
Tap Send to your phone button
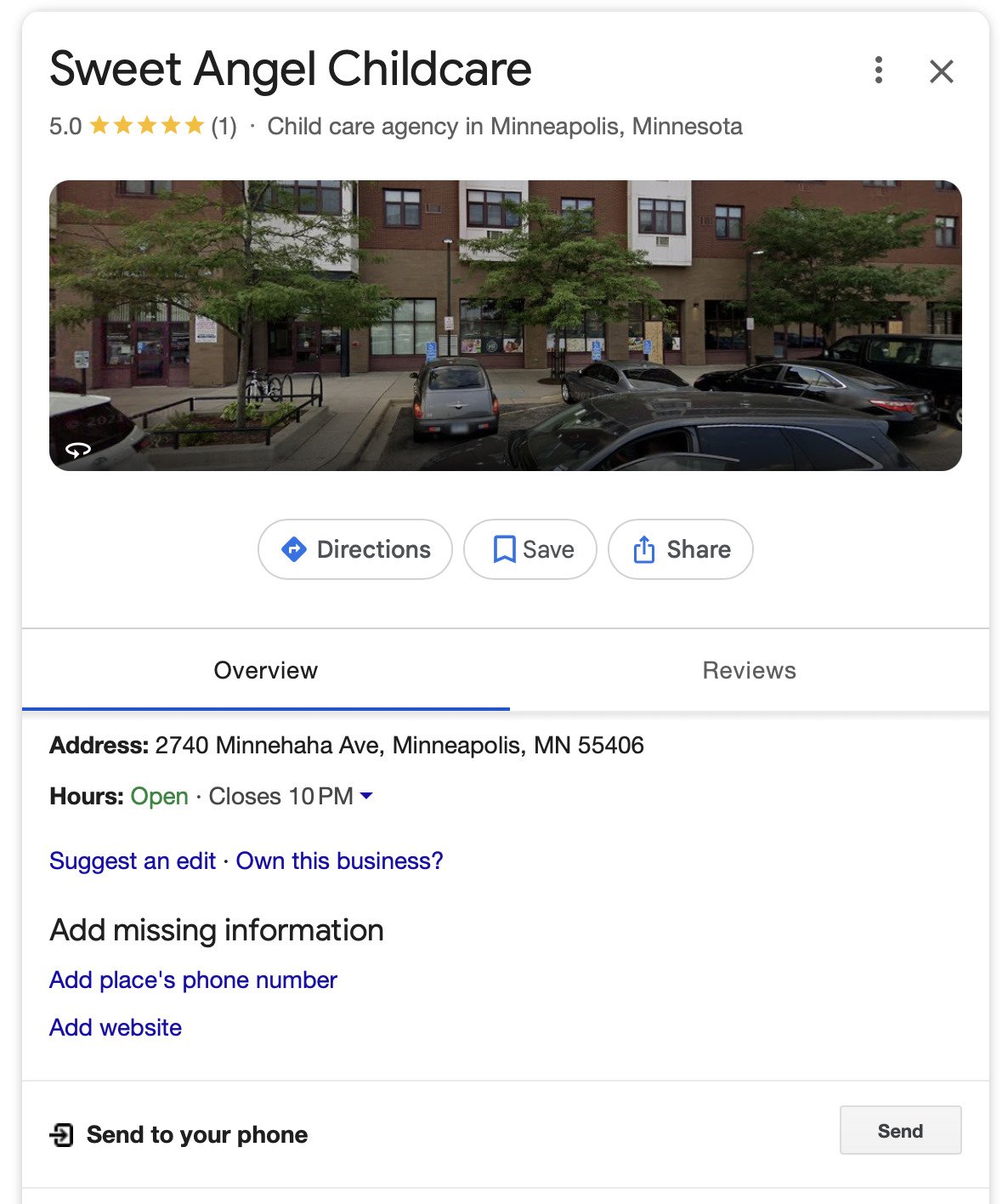click(x=900, y=1130)
